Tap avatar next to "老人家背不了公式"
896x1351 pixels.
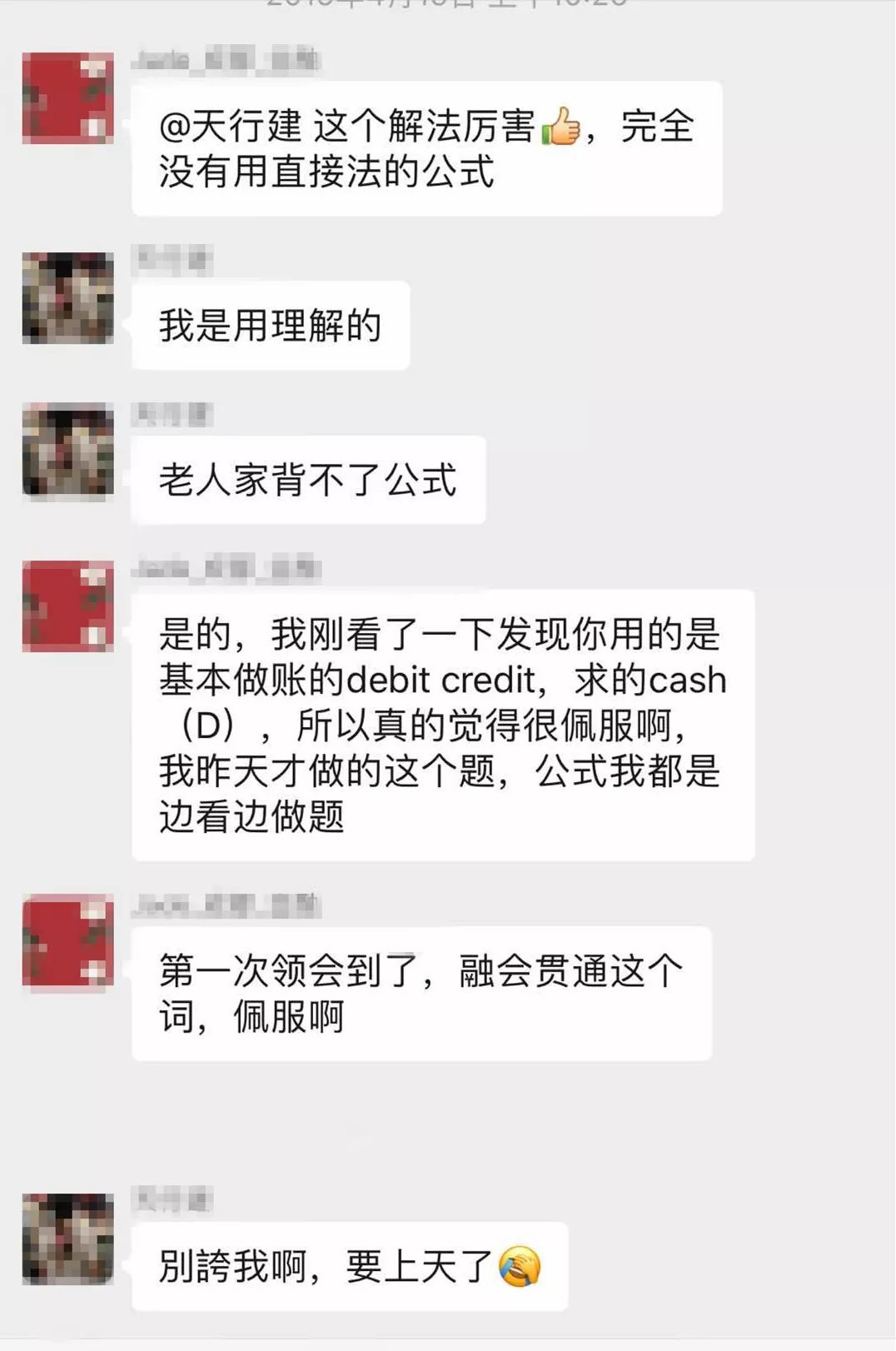68,450
